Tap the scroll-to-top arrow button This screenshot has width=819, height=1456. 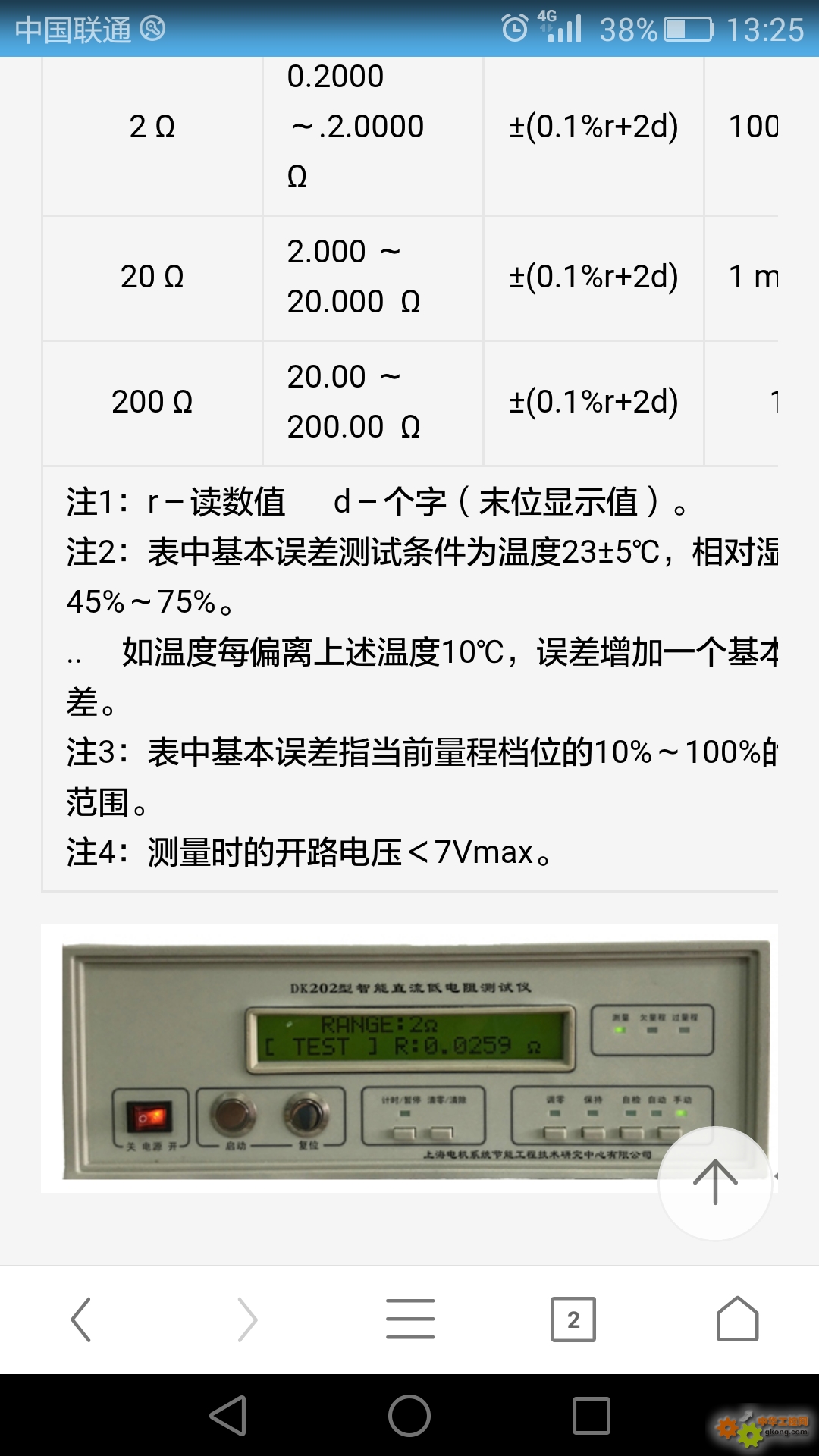tap(715, 1183)
